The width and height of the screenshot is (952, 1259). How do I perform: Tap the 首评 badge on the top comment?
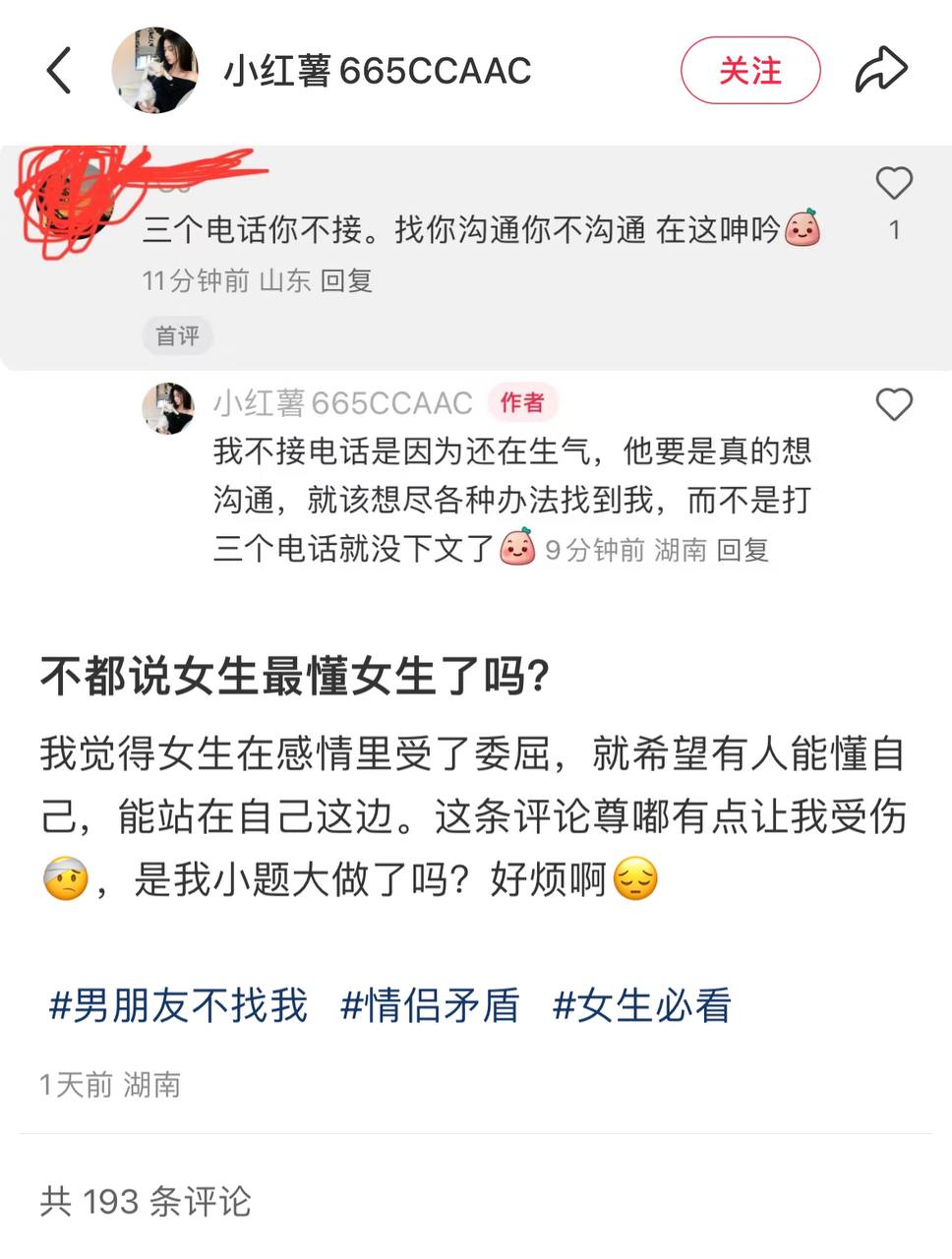[177, 335]
